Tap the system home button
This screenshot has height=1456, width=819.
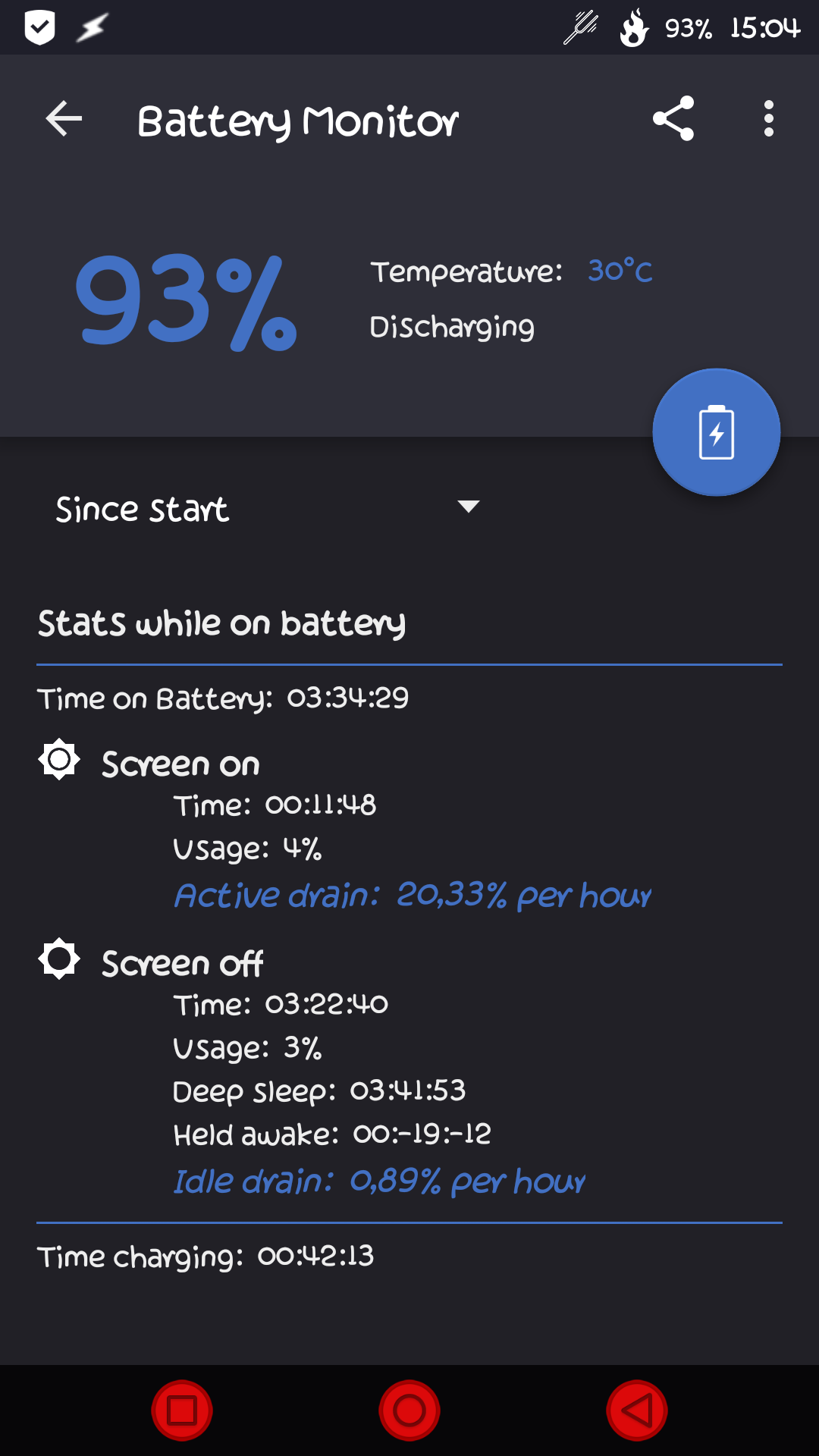(x=409, y=1410)
